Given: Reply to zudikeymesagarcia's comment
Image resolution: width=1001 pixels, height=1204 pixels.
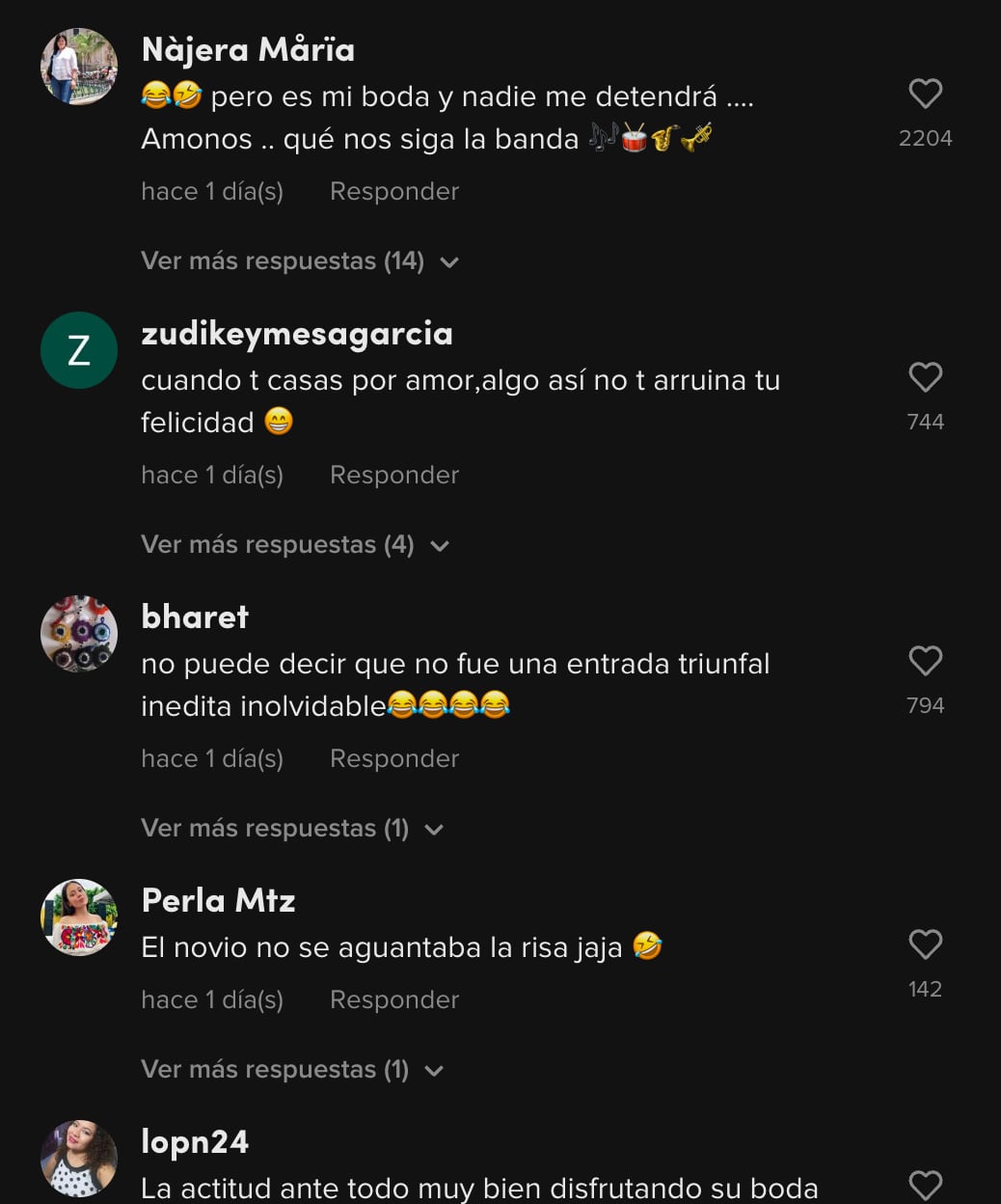Looking at the screenshot, I should click(393, 475).
